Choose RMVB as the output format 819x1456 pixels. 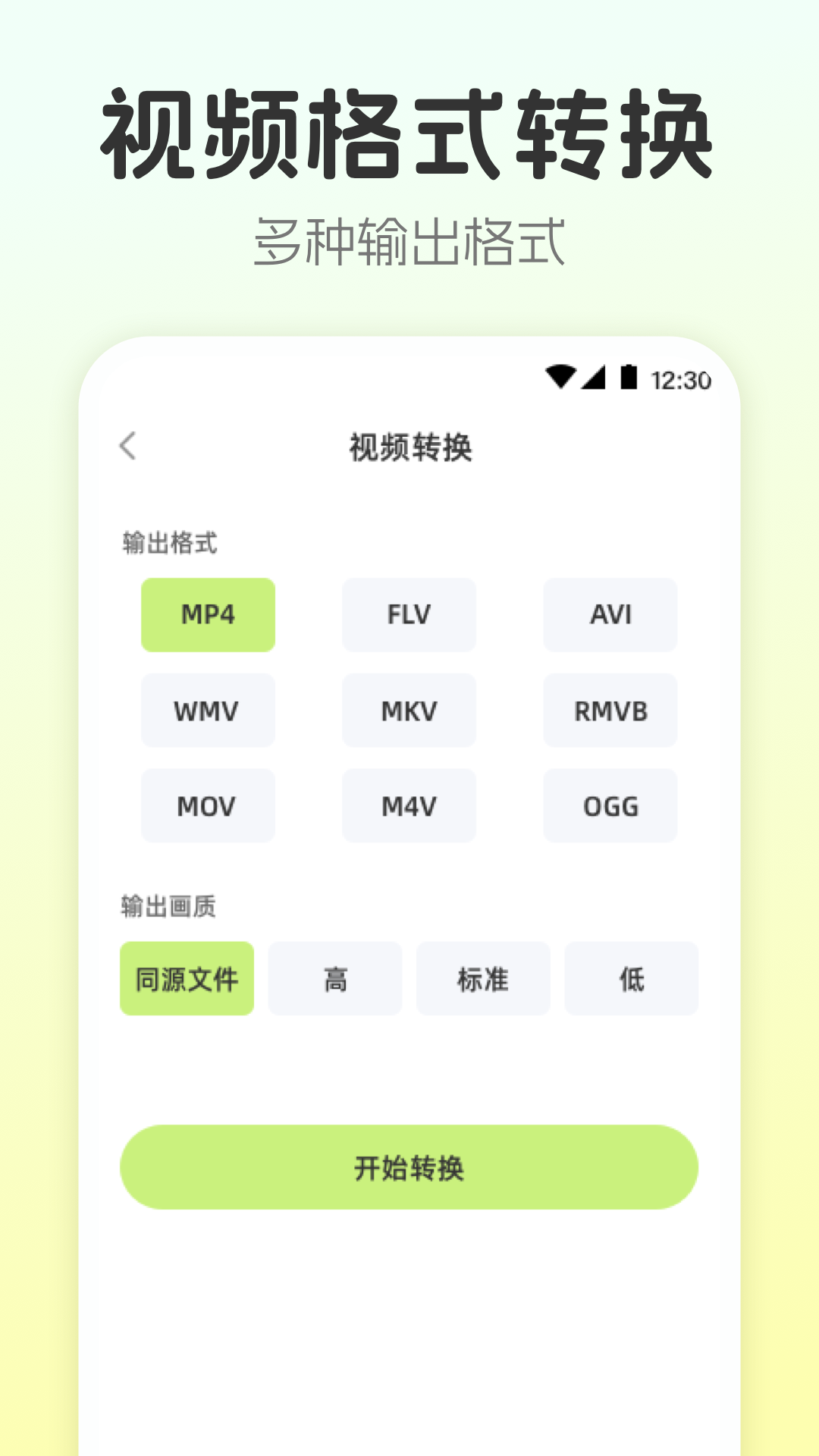[x=610, y=711]
